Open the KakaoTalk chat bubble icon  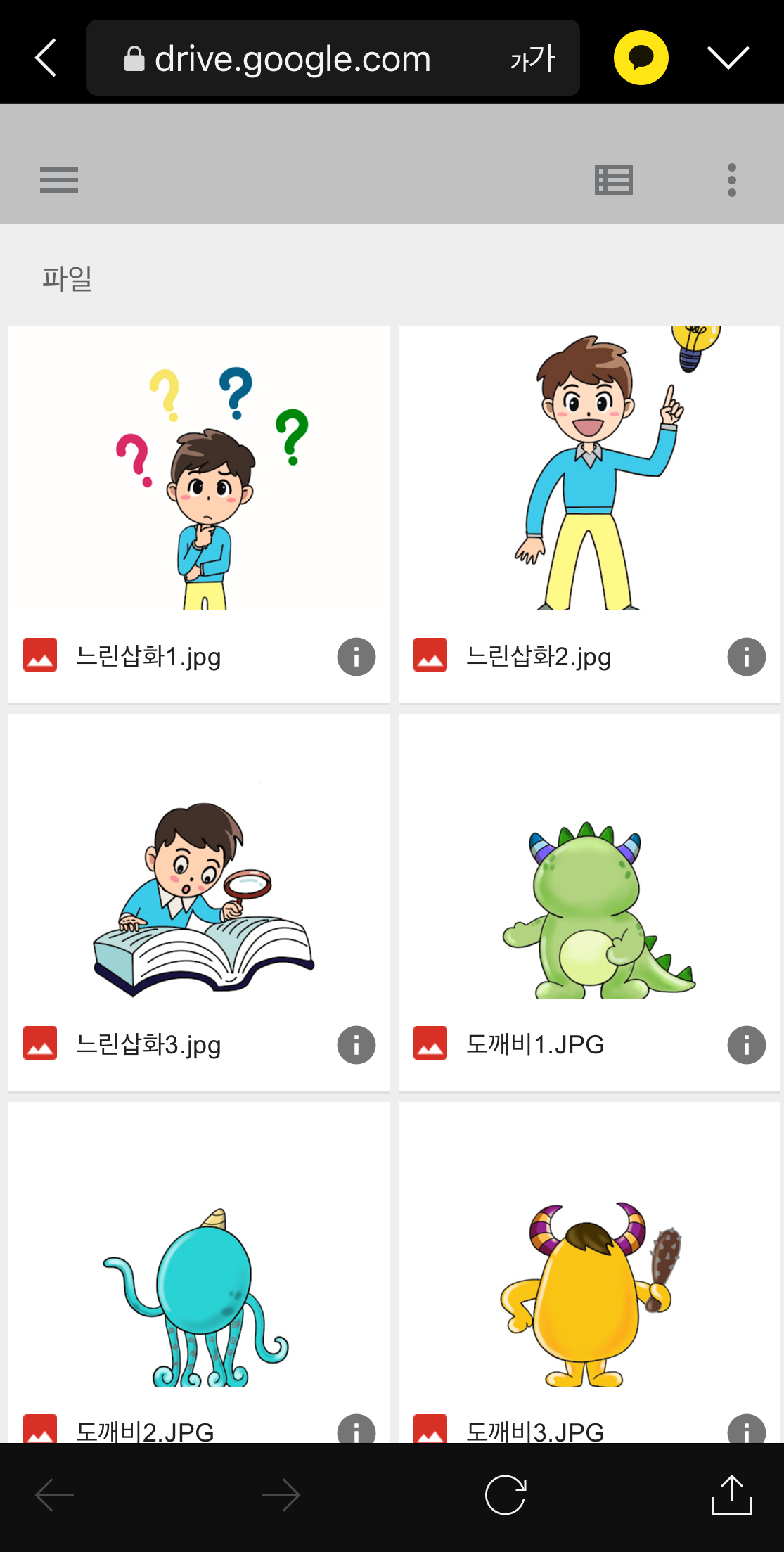click(639, 58)
